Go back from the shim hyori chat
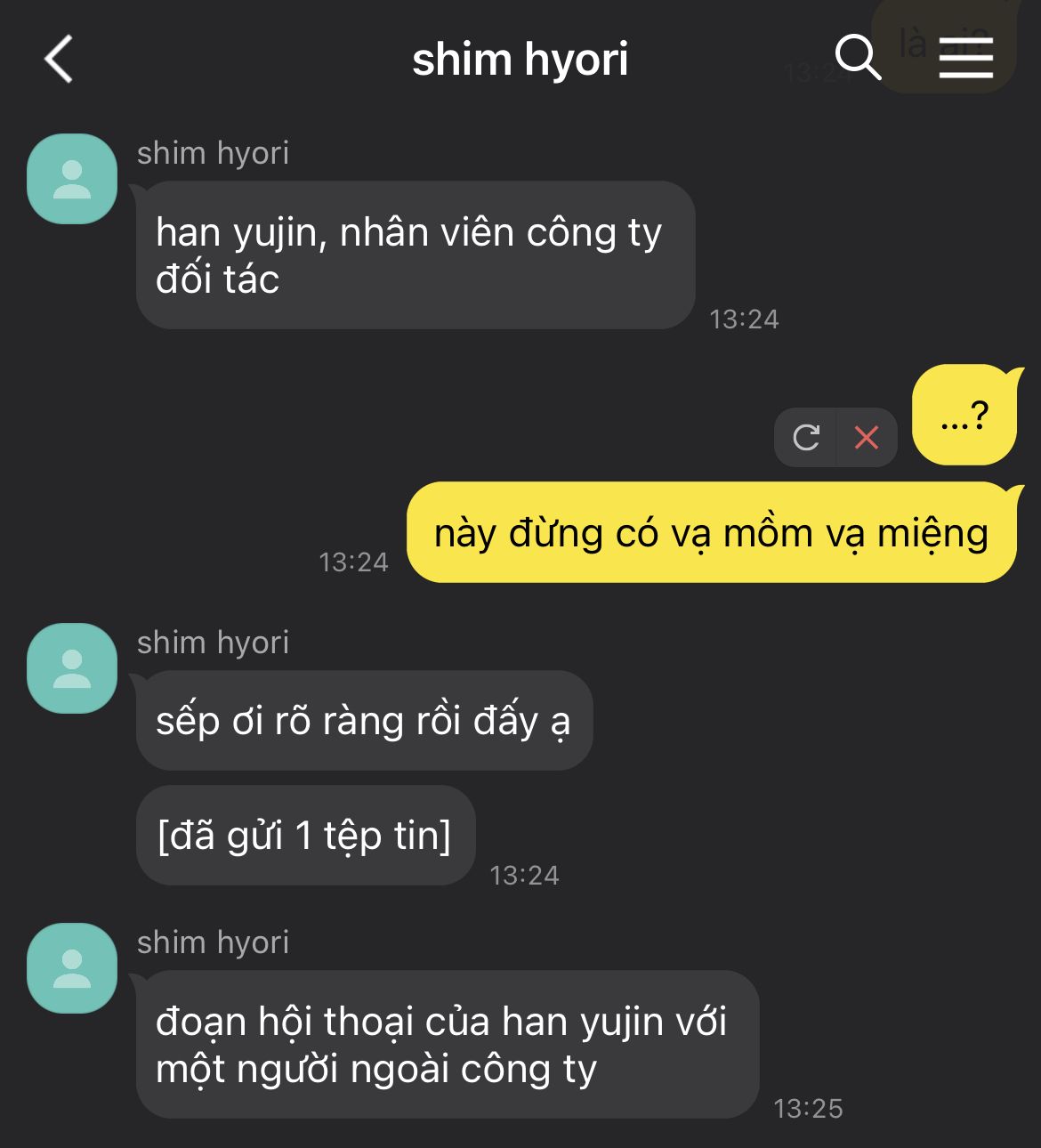This screenshot has width=1041, height=1148. (59, 60)
